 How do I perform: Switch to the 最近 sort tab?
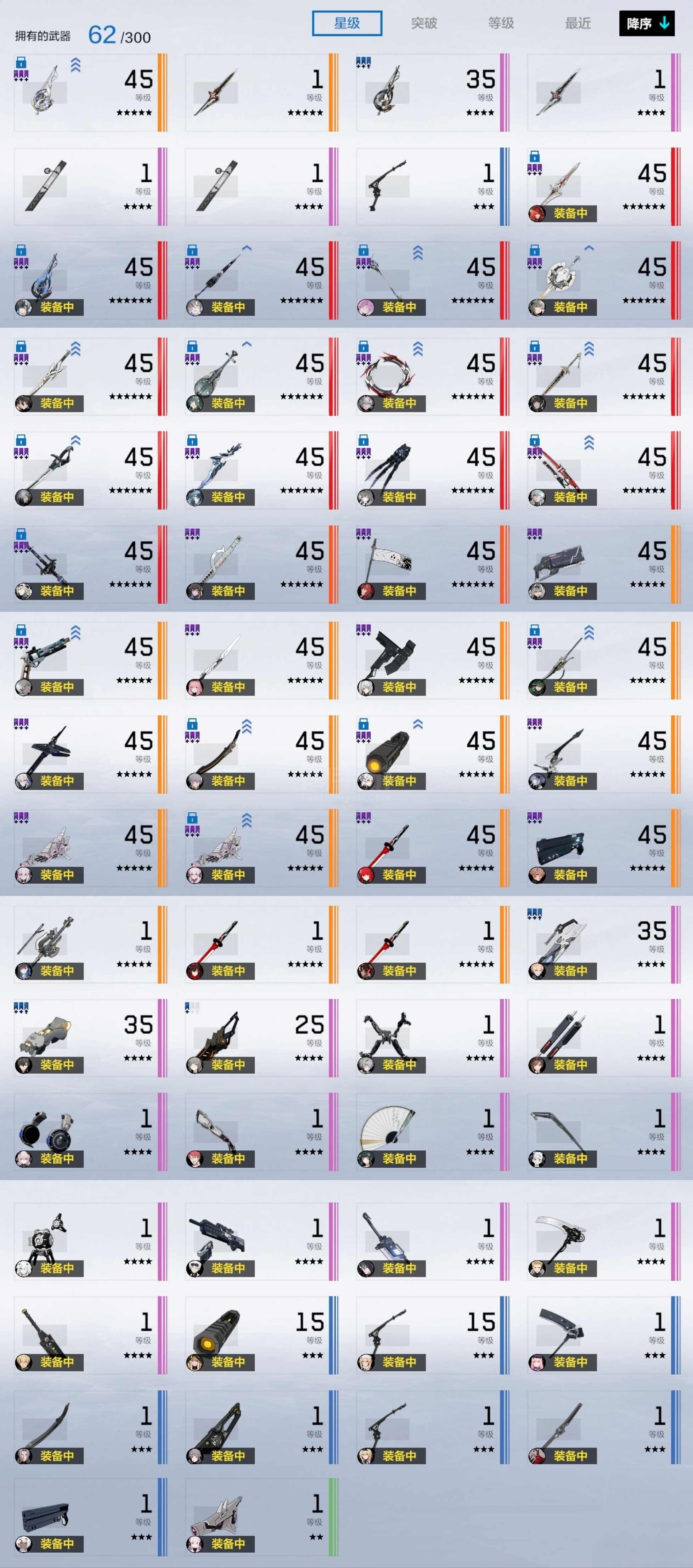coord(577,23)
